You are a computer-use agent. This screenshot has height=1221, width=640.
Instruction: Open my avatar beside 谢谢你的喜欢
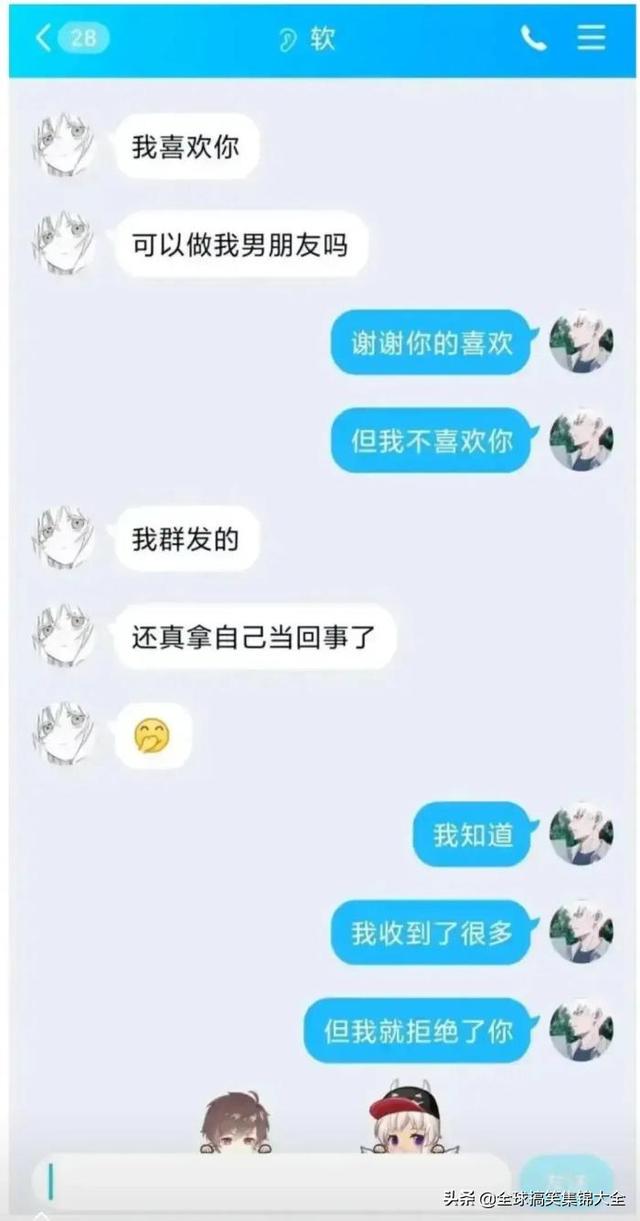[581, 342]
